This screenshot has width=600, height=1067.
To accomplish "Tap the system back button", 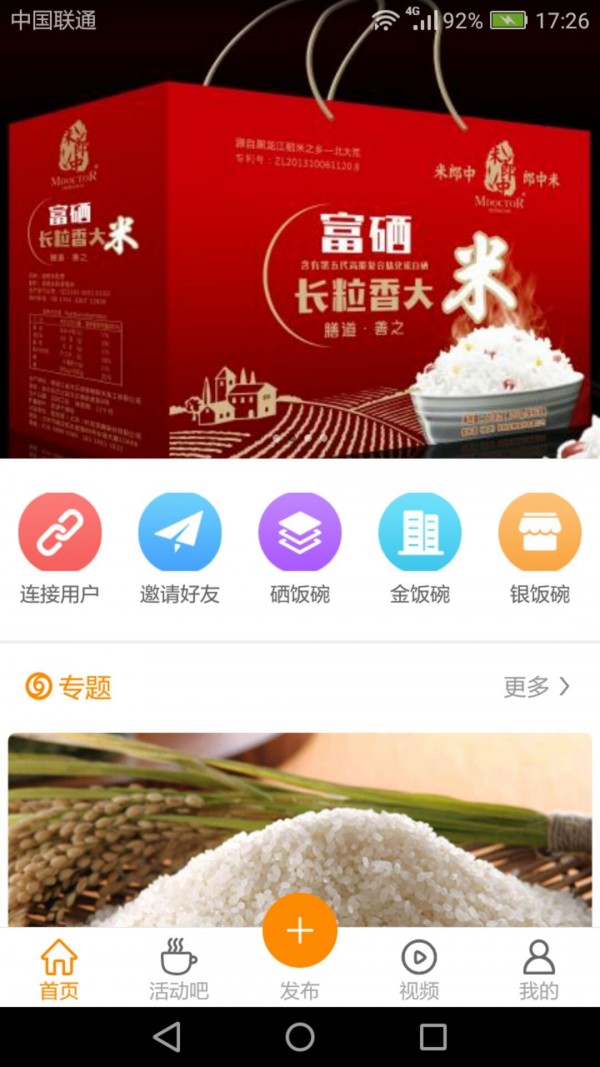I will tap(167, 1037).
